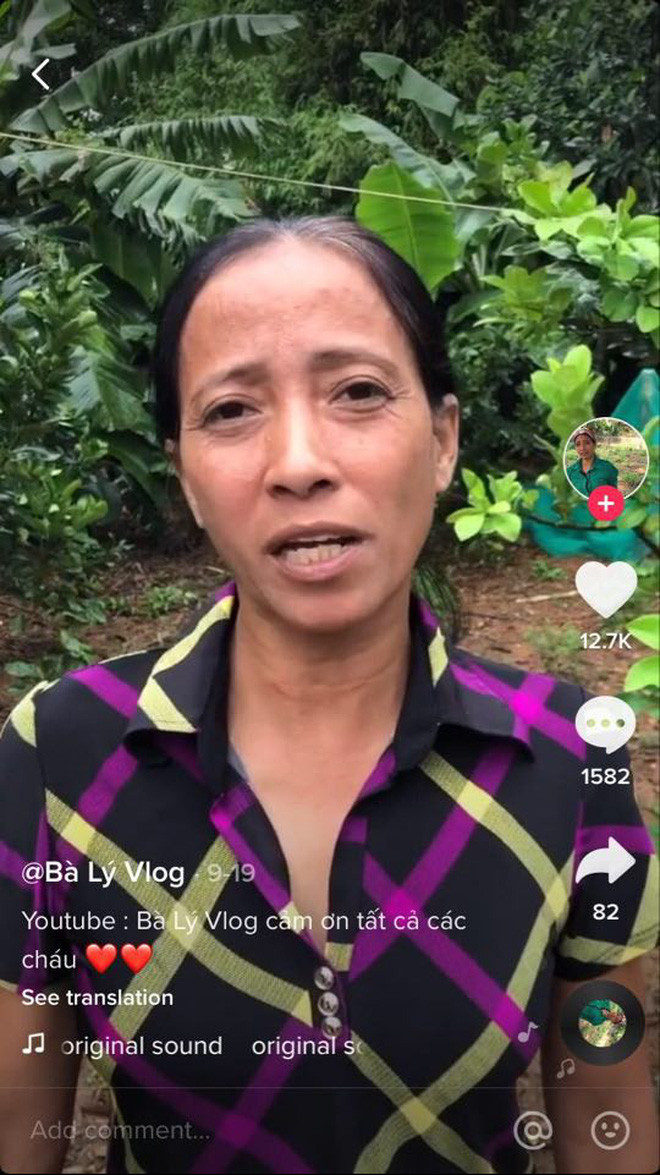Open the creator's profile avatar
660x1175 pixels.
(605, 458)
